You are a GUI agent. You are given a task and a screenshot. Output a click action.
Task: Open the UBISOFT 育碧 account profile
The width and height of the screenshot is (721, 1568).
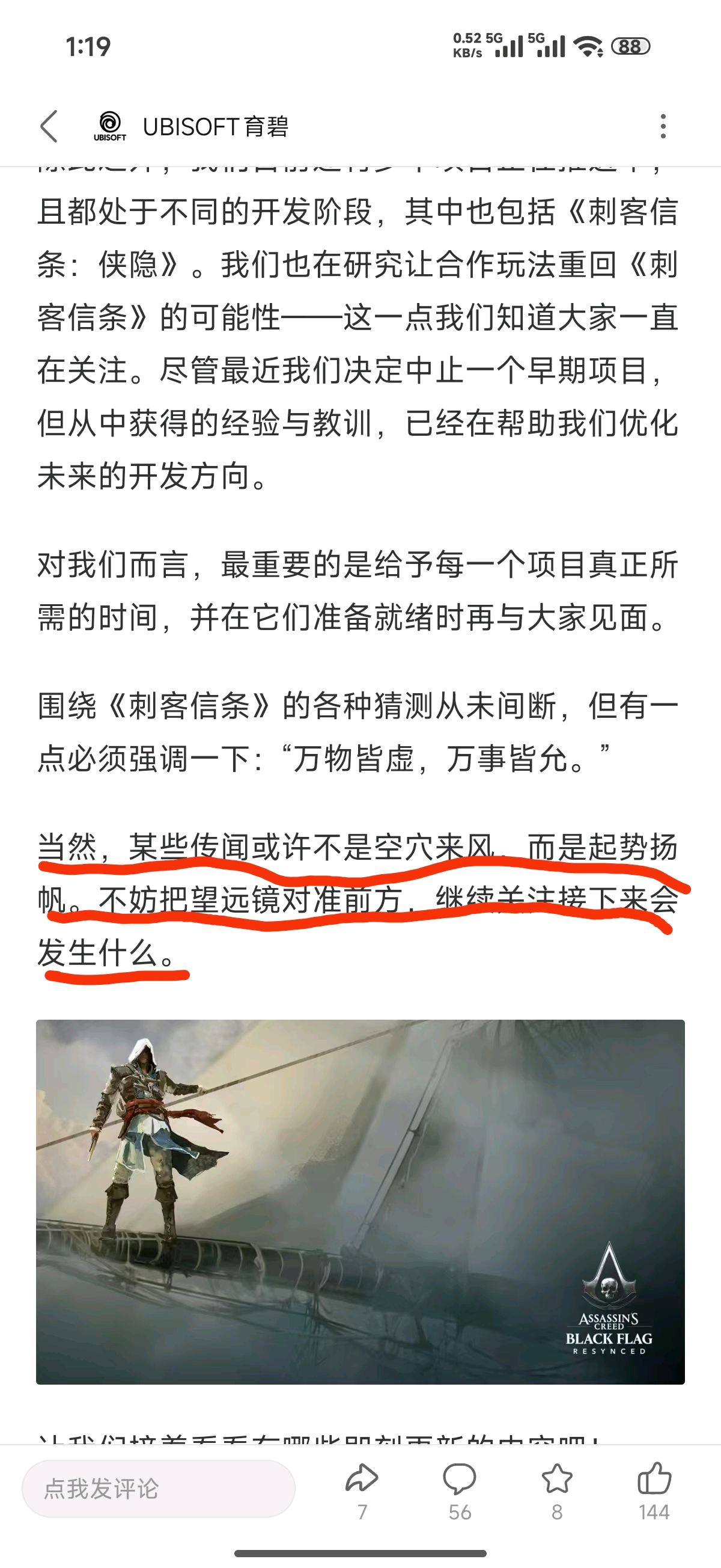pyautogui.click(x=190, y=127)
